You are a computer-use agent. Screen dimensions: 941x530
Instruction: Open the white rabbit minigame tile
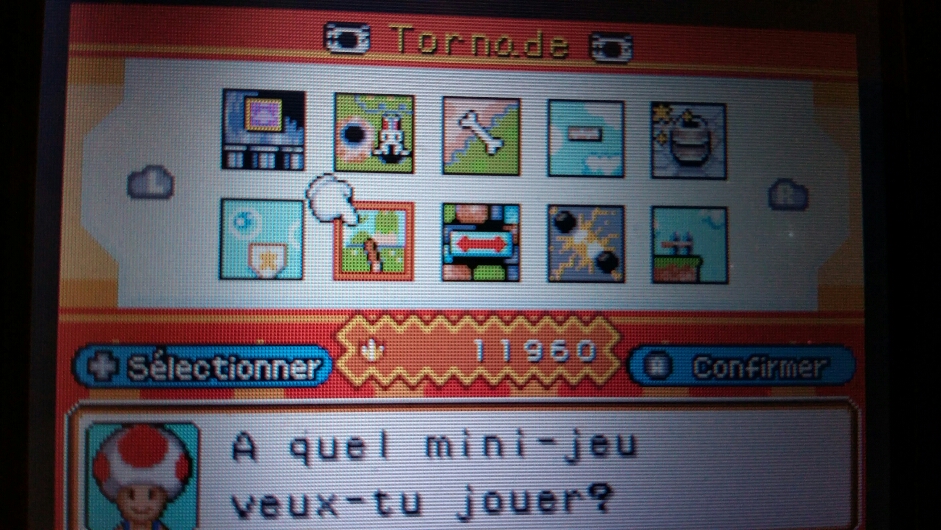[x=374, y=134]
